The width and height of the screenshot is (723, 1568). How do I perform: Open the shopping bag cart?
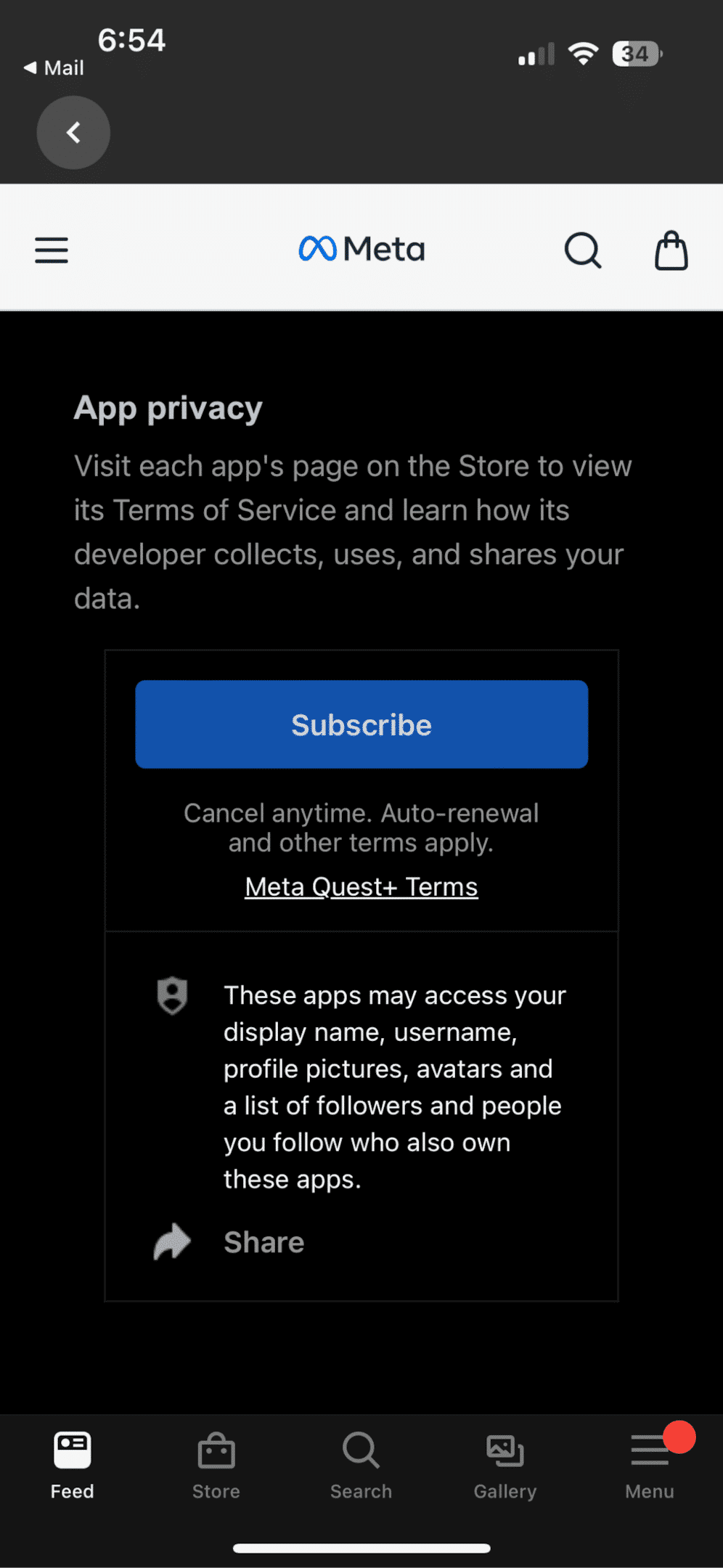pyautogui.click(x=671, y=250)
